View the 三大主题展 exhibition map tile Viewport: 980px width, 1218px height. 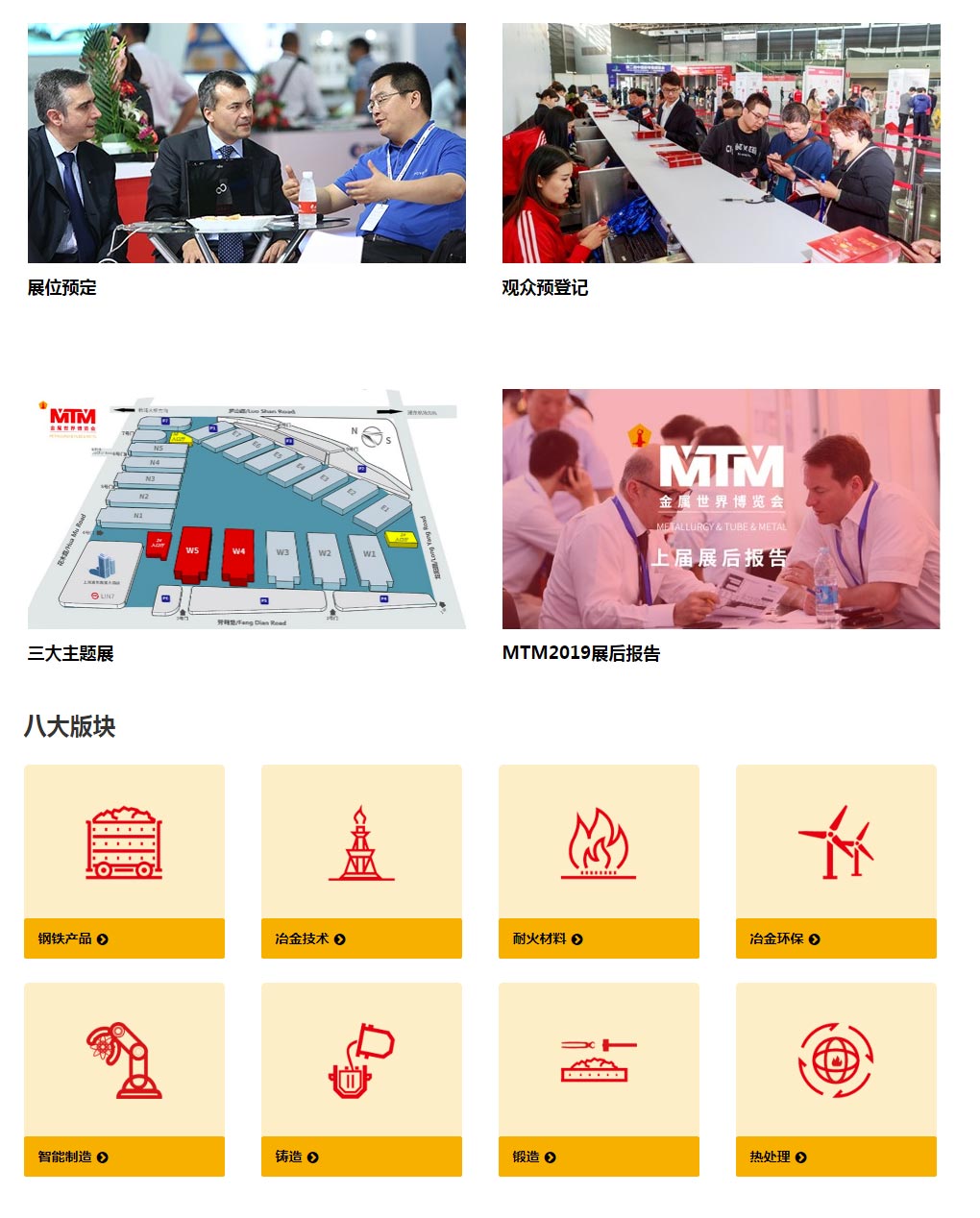pyautogui.click(x=246, y=509)
